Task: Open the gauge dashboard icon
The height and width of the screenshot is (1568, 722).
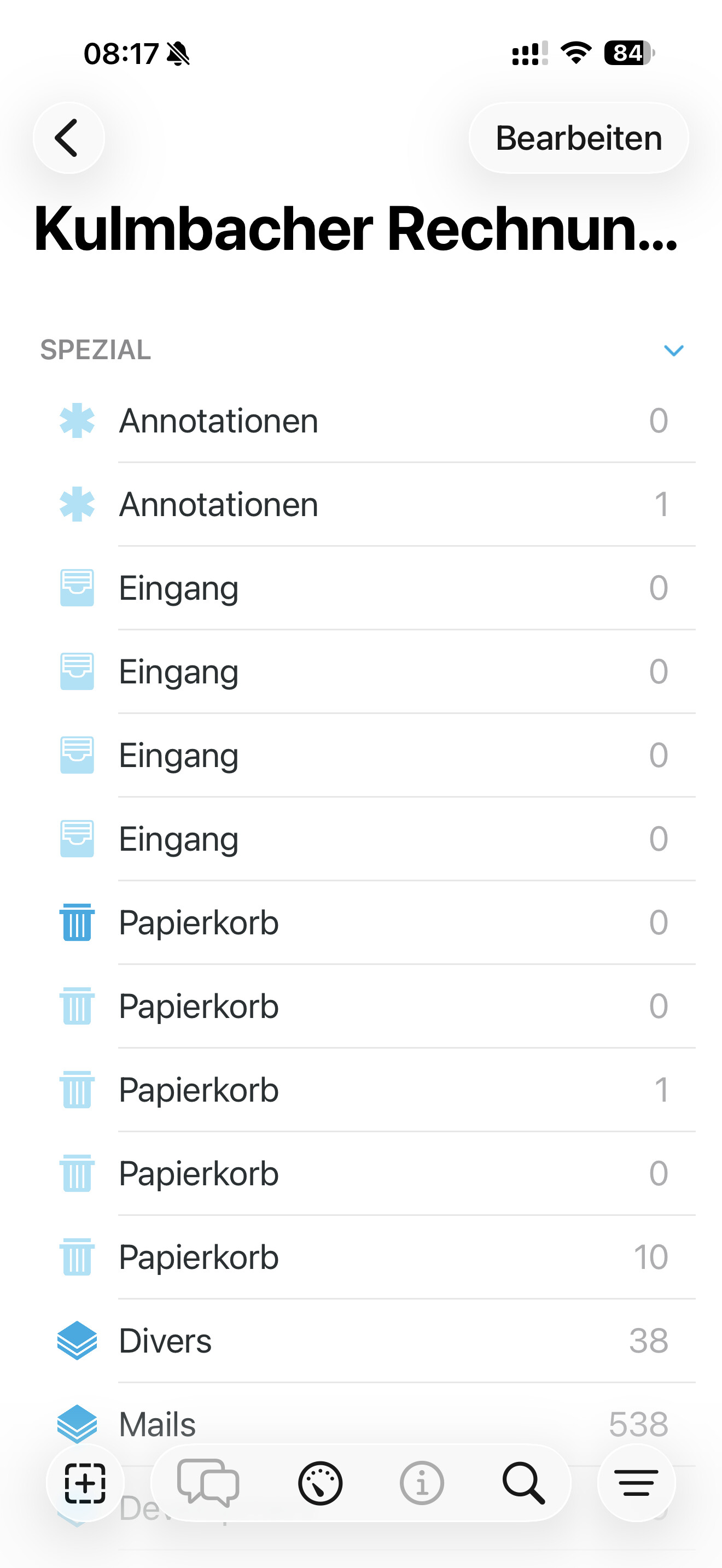Action: point(320,1483)
